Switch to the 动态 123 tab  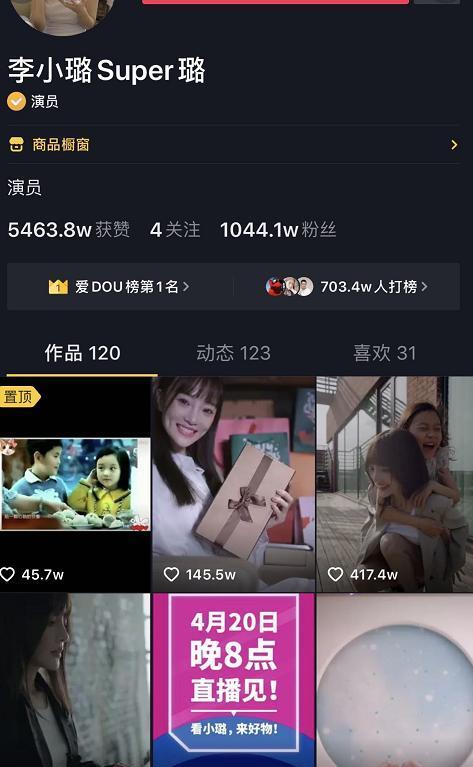233,353
